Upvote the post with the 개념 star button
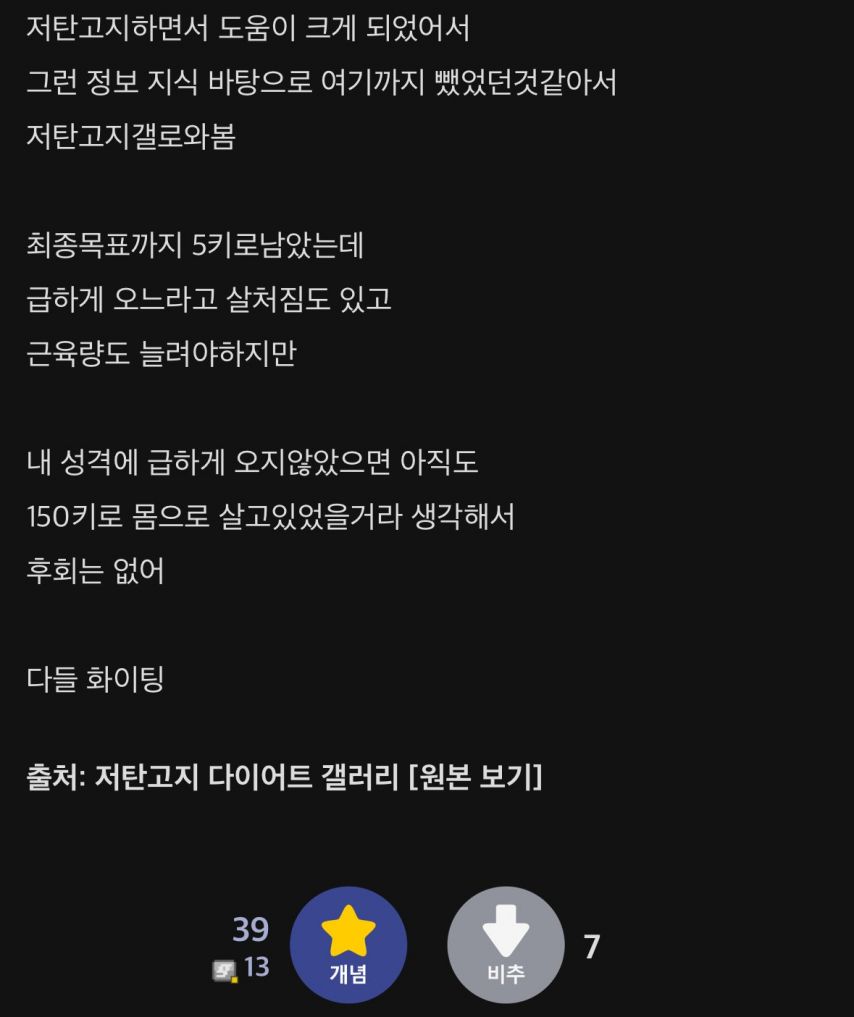This screenshot has height=1017, width=854. pos(348,944)
